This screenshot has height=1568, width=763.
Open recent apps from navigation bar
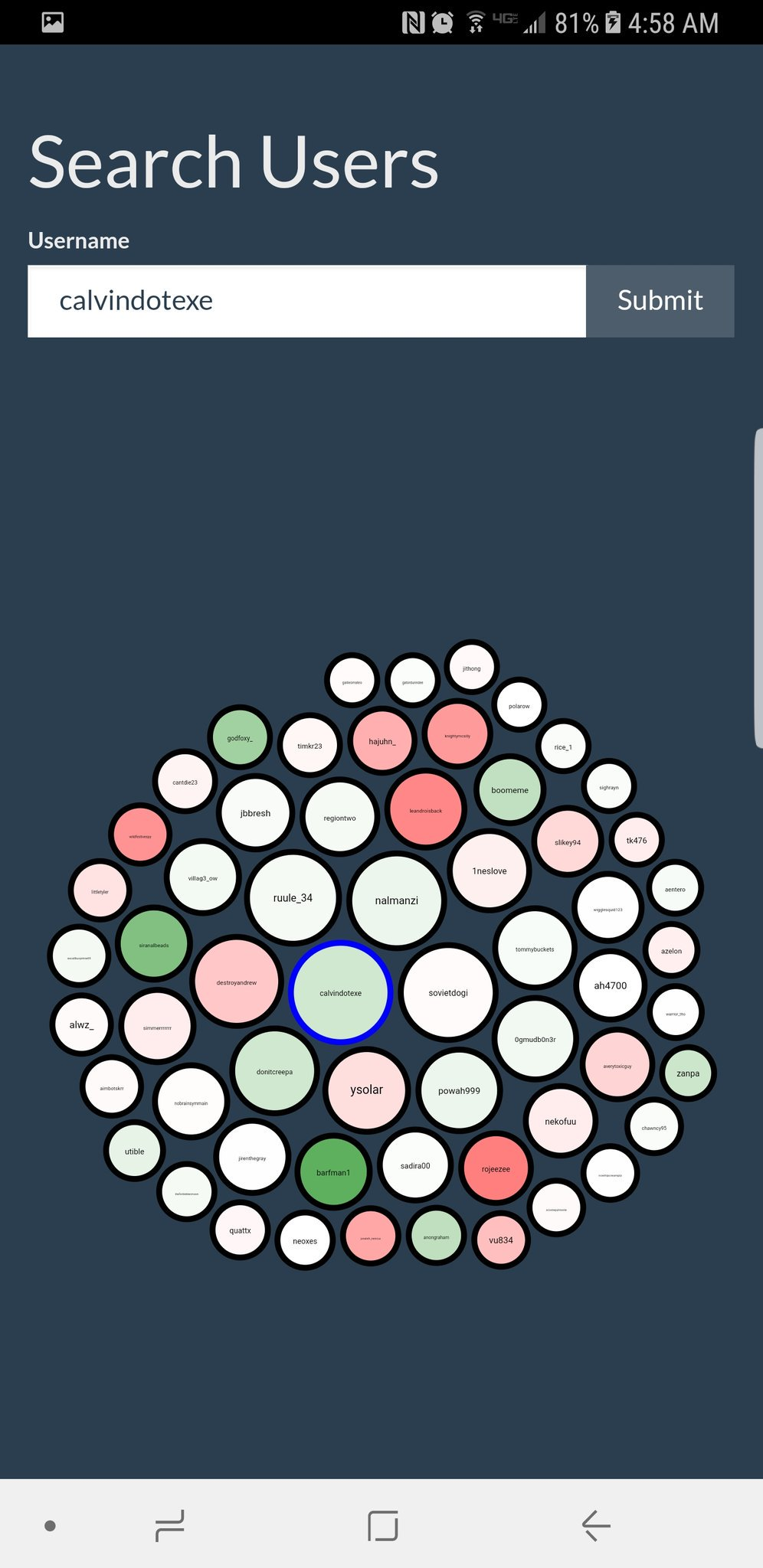point(169,1525)
